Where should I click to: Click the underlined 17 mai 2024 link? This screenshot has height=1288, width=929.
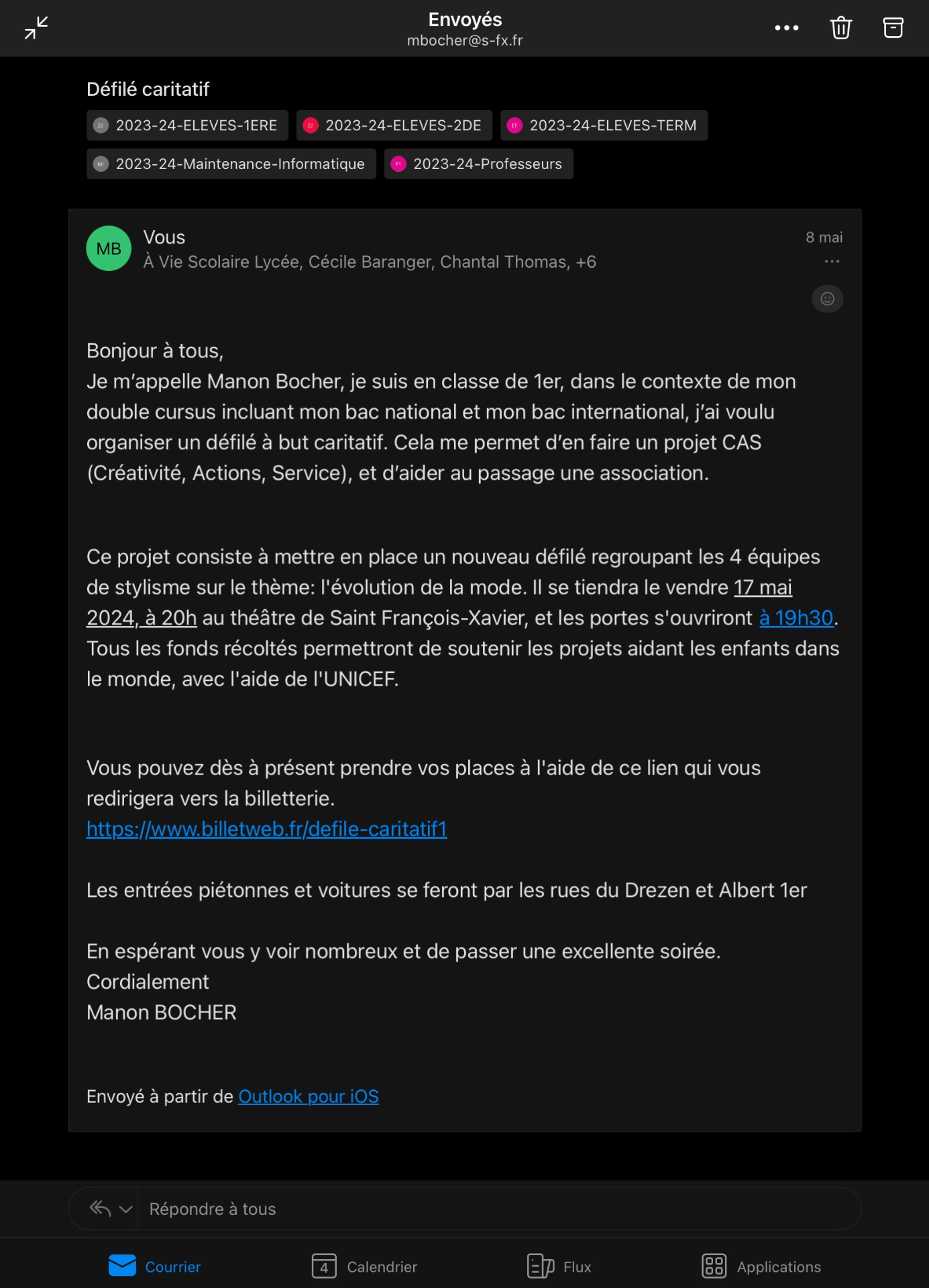tap(763, 588)
